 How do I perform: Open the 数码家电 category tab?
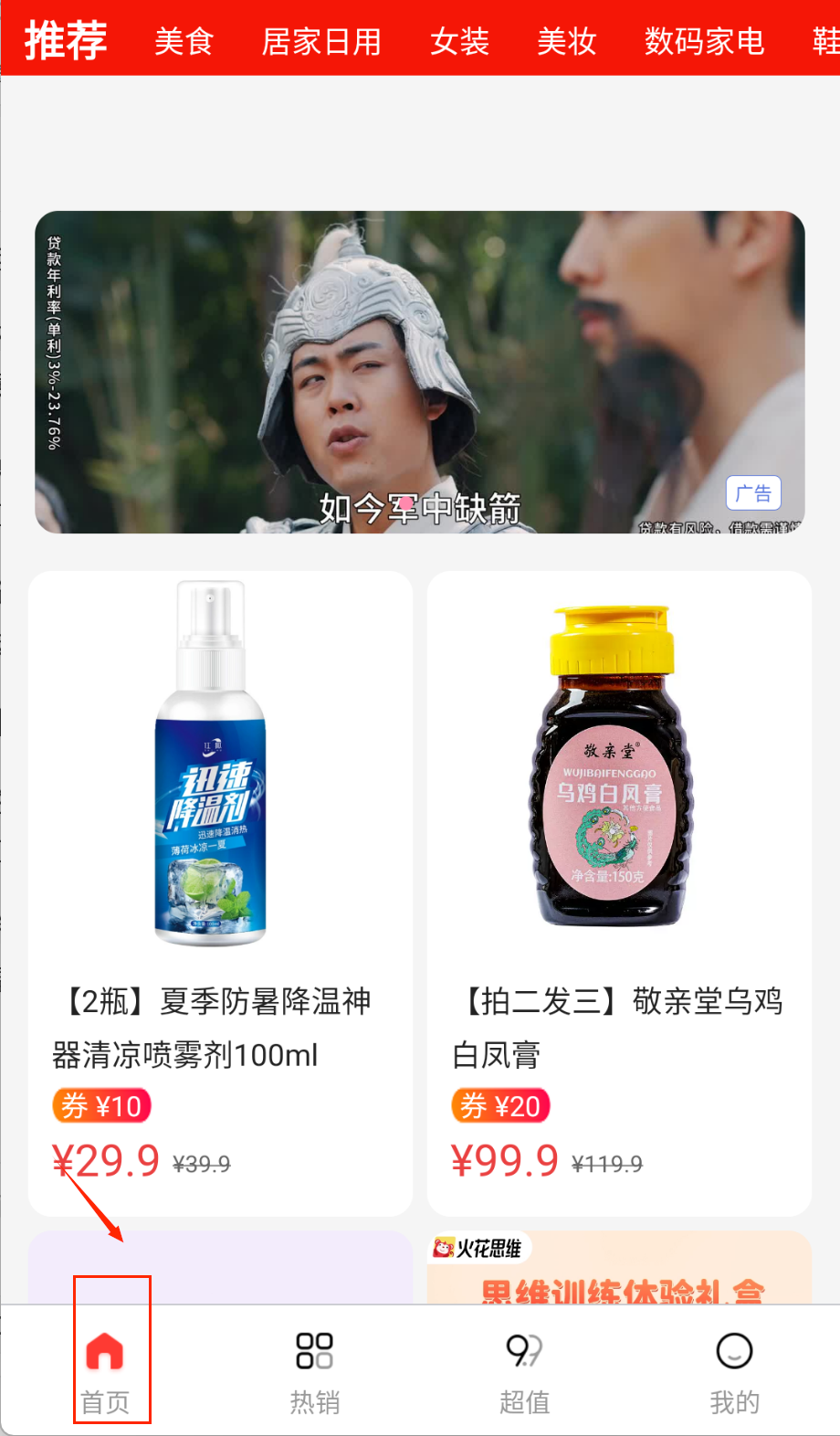(704, 41)
